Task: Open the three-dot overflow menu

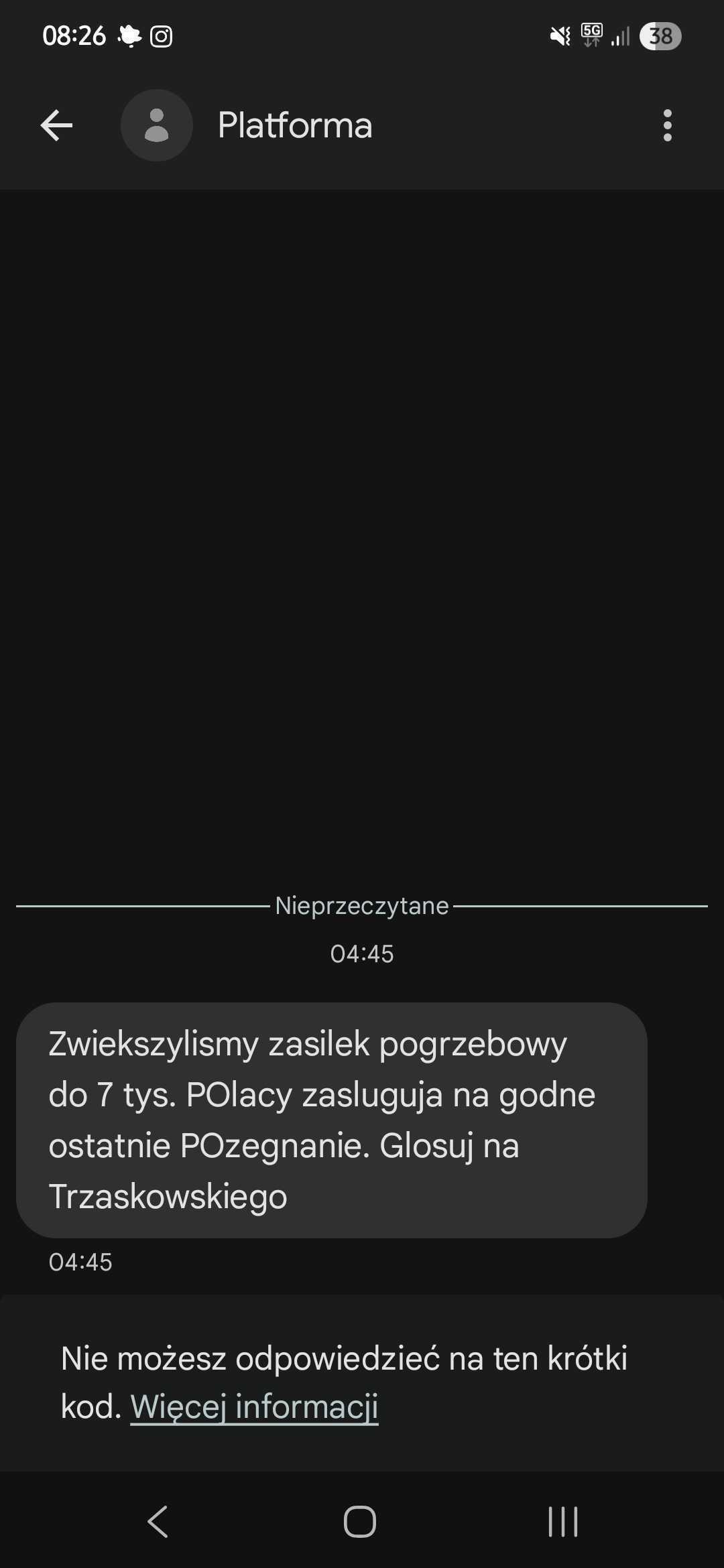Action: pos(667,125)
